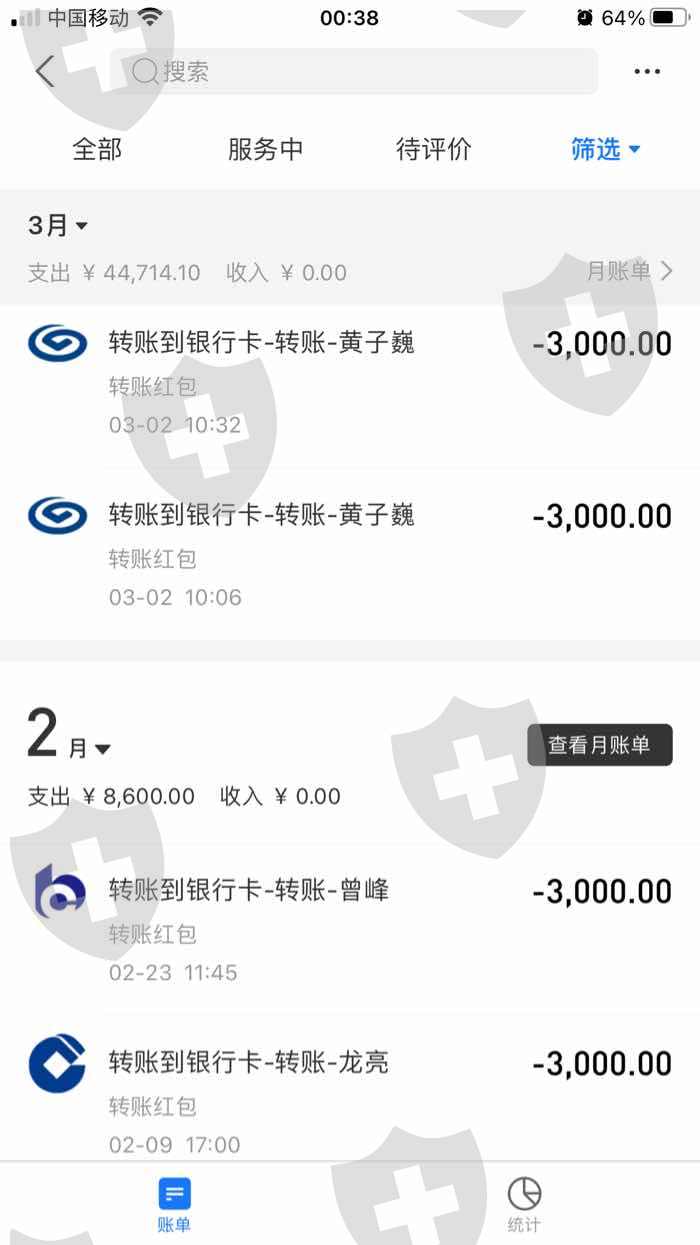Switch to the 待评价 tab
The height and width of the screenshot is (1245, 700).
434,150
